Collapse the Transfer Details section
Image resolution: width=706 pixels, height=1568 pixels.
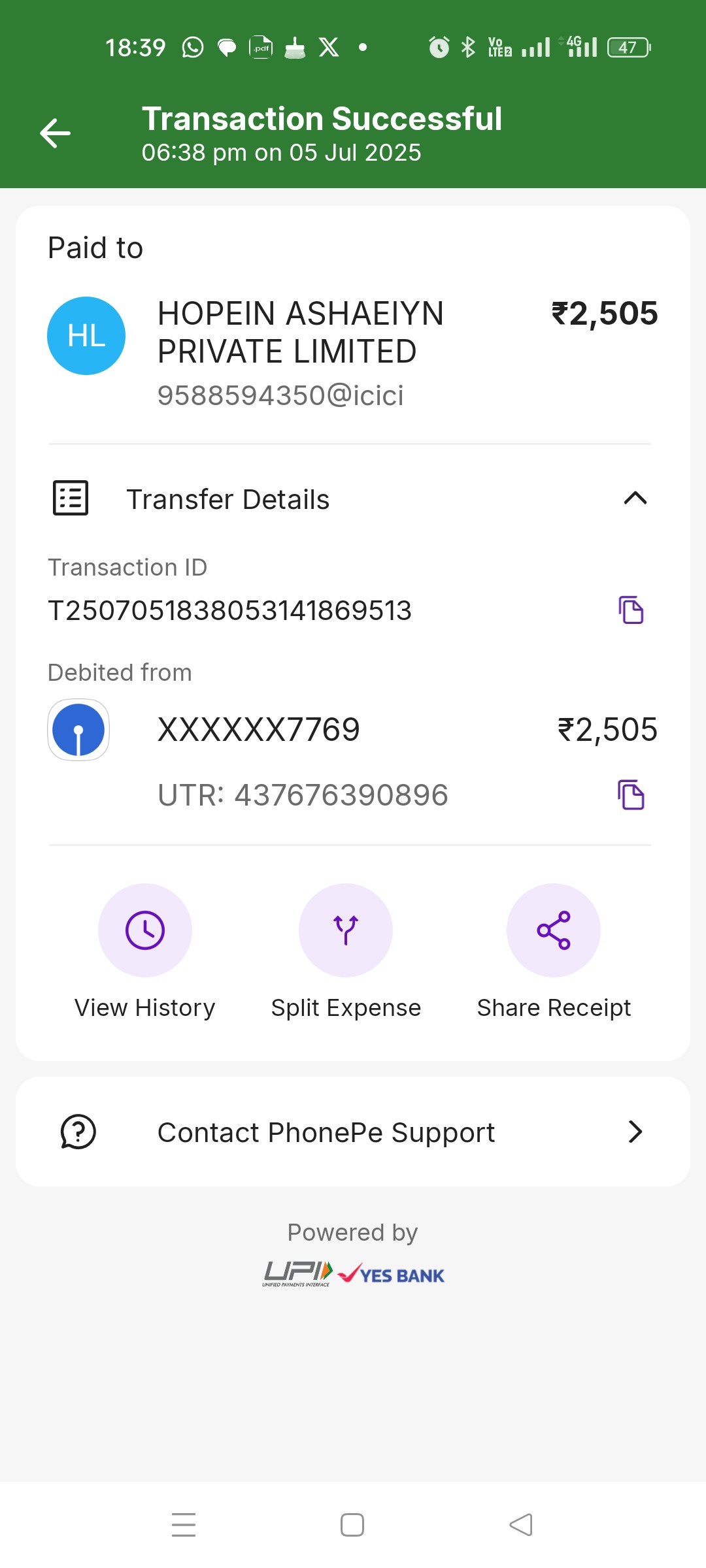[635, 498]
